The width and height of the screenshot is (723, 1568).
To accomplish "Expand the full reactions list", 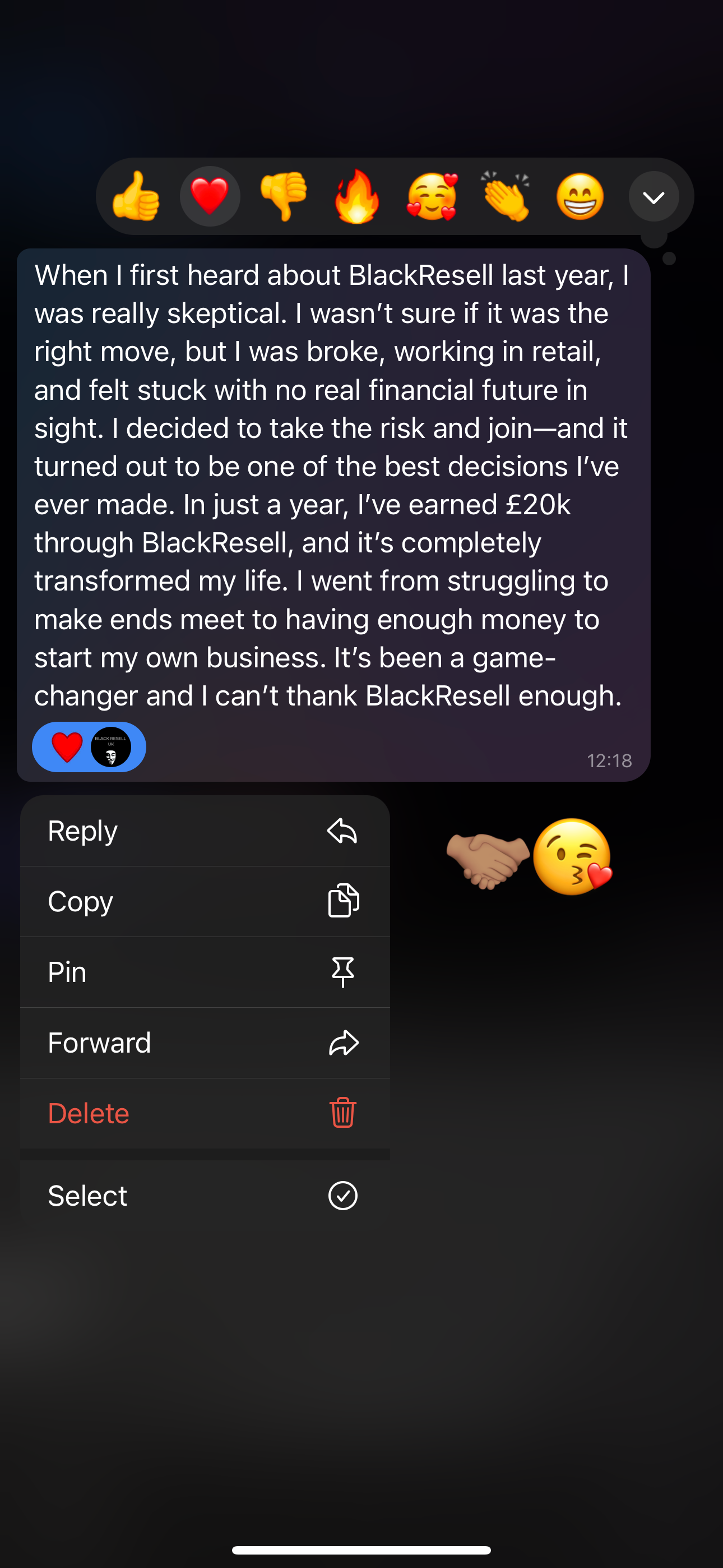I will click(654, 197).
